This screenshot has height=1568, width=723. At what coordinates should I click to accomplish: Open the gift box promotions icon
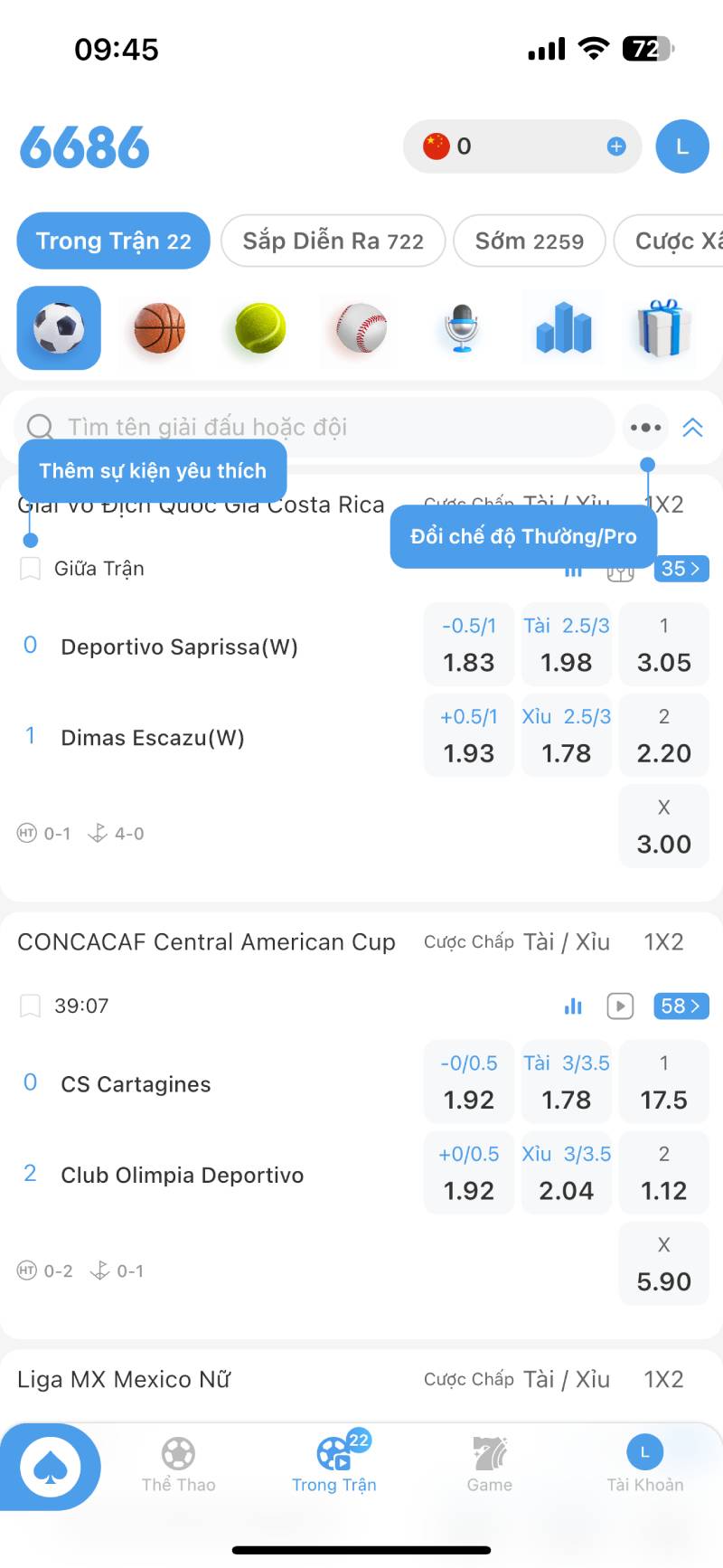pos(662,328)
